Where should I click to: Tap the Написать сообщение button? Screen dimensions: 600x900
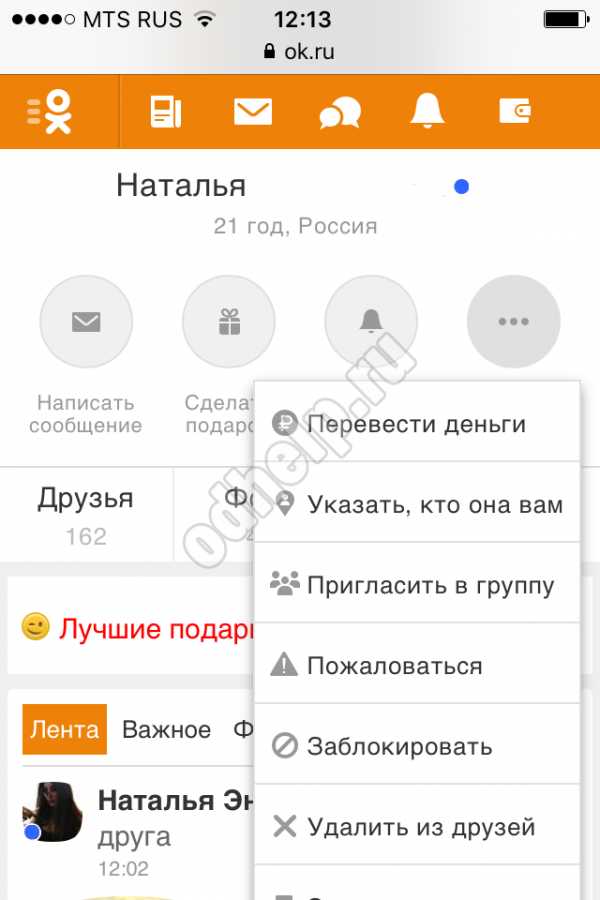pos(86,322)
